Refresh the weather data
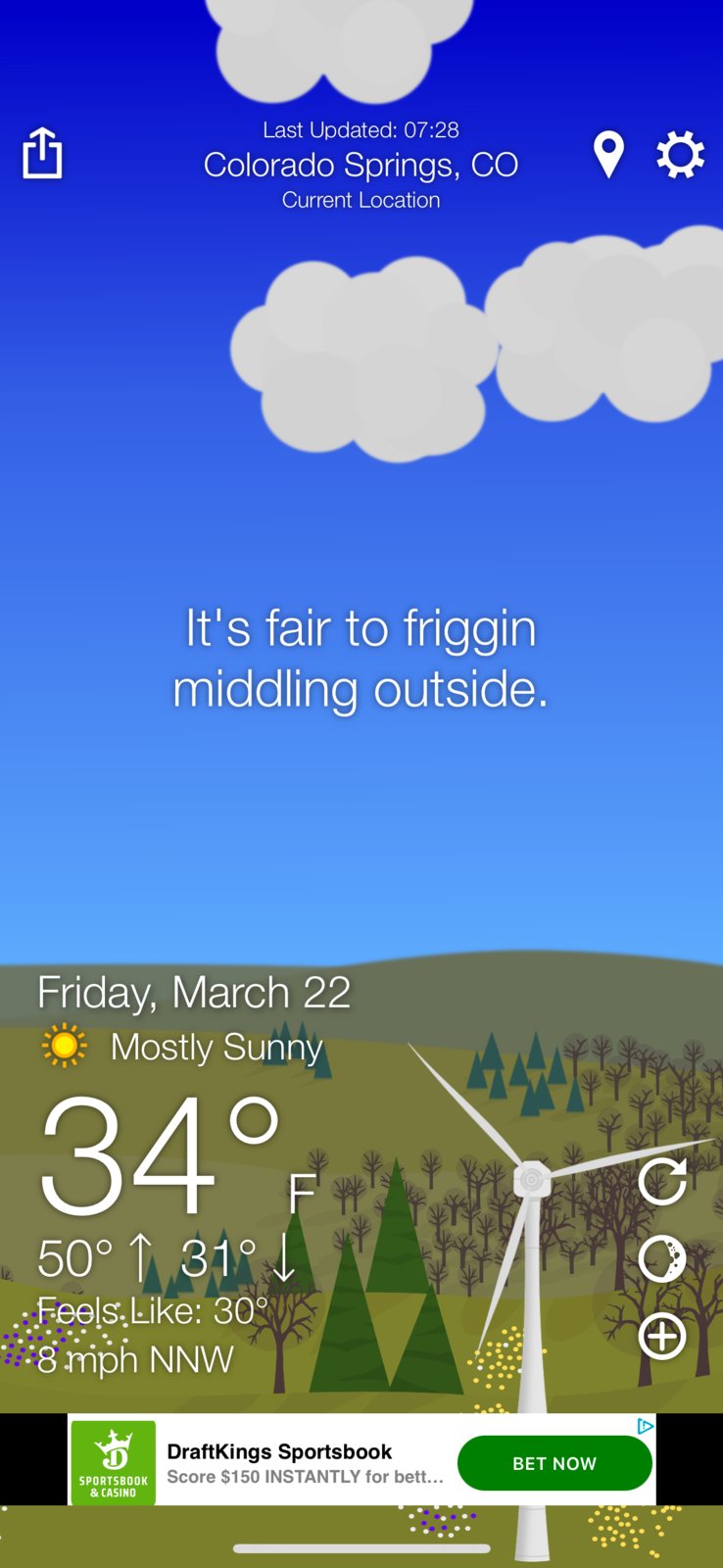723x1568 pixels. (662, 1181)
